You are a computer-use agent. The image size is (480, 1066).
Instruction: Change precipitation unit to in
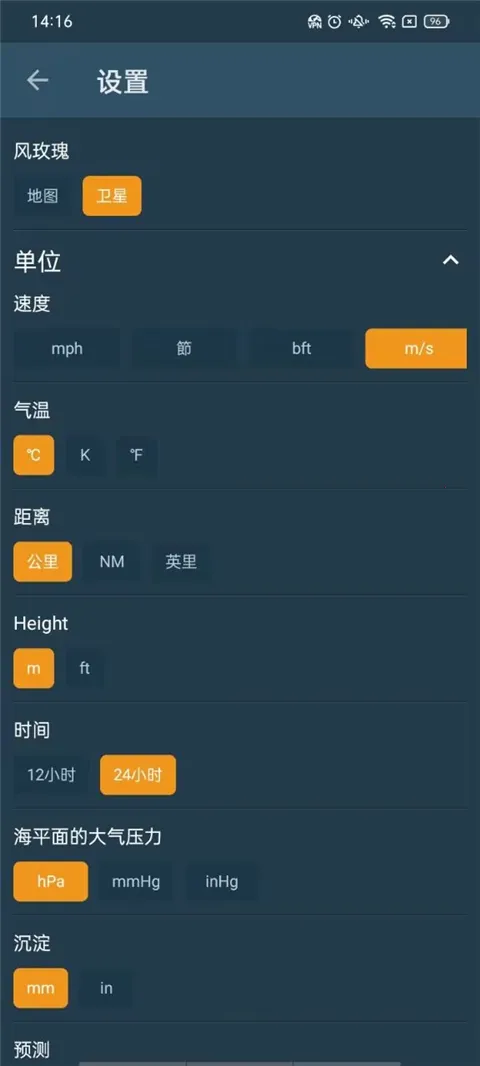click(106, 988)
